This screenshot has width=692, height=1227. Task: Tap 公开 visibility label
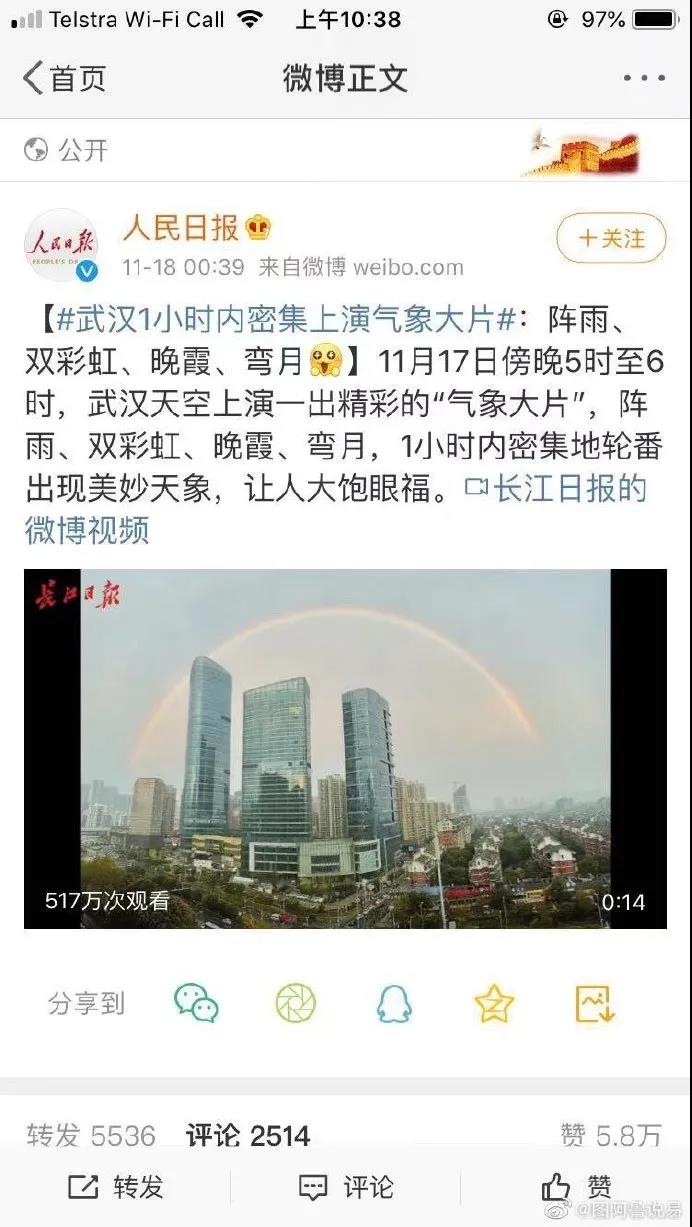66,151
